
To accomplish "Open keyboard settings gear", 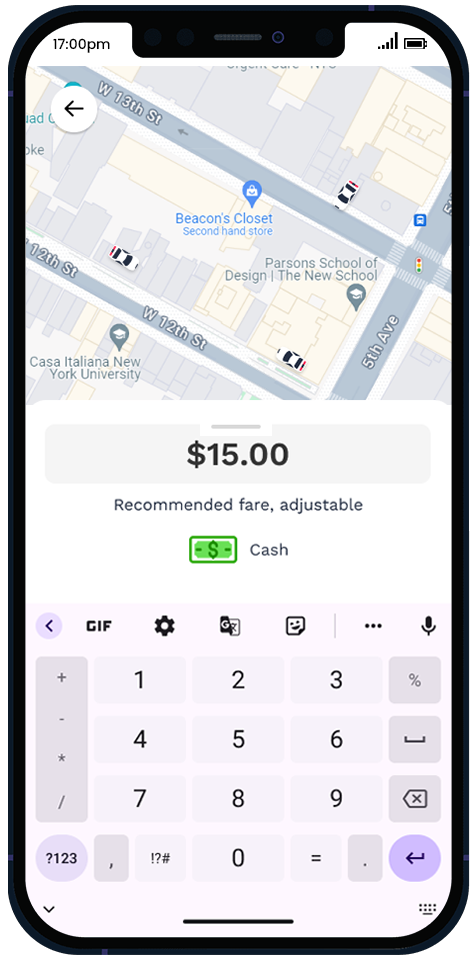I will (165, 626).
